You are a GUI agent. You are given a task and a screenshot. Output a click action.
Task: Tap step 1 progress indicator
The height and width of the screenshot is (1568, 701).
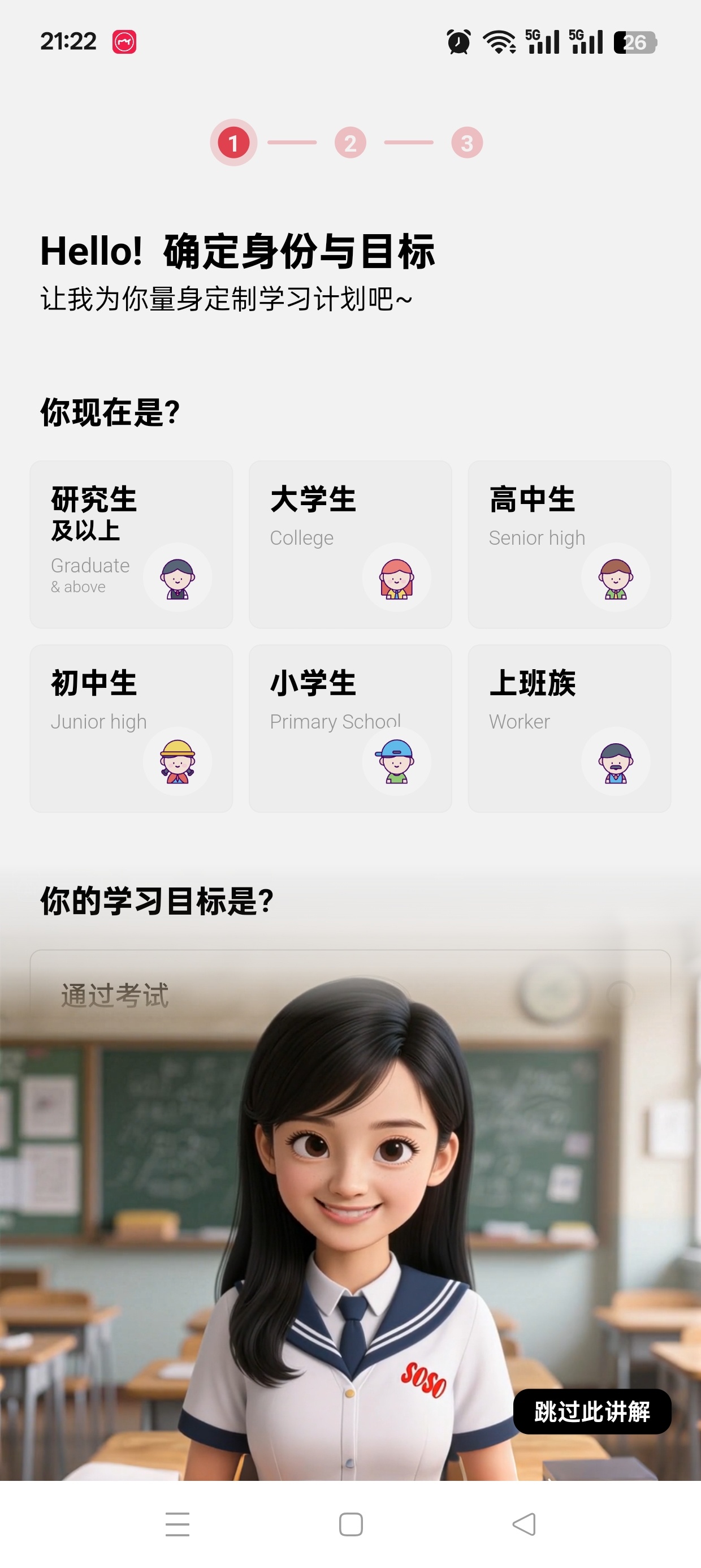click(x=235, y=143)
